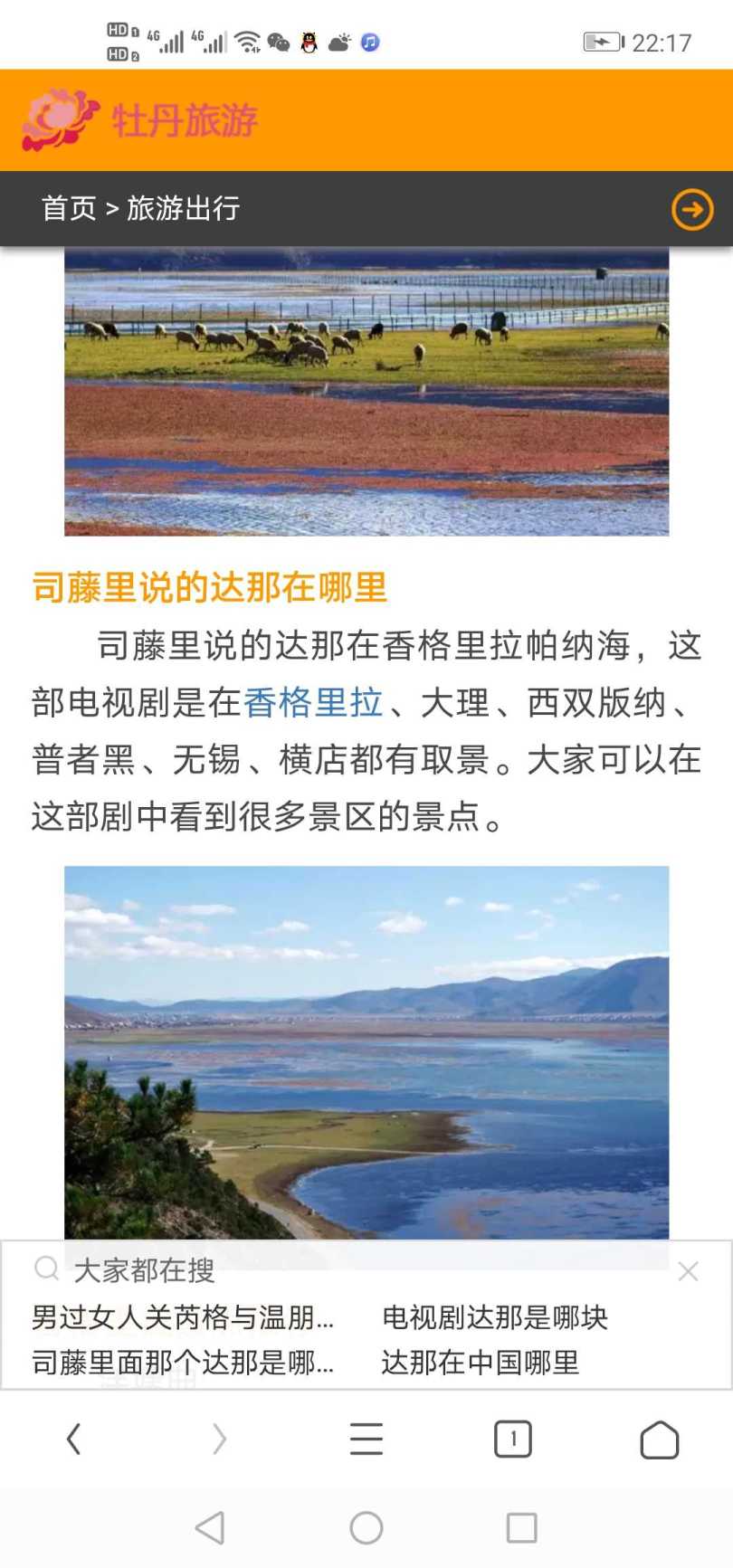Open the 香格里拉 blue link
The image size is (733, 1568).
click(313, 703)
